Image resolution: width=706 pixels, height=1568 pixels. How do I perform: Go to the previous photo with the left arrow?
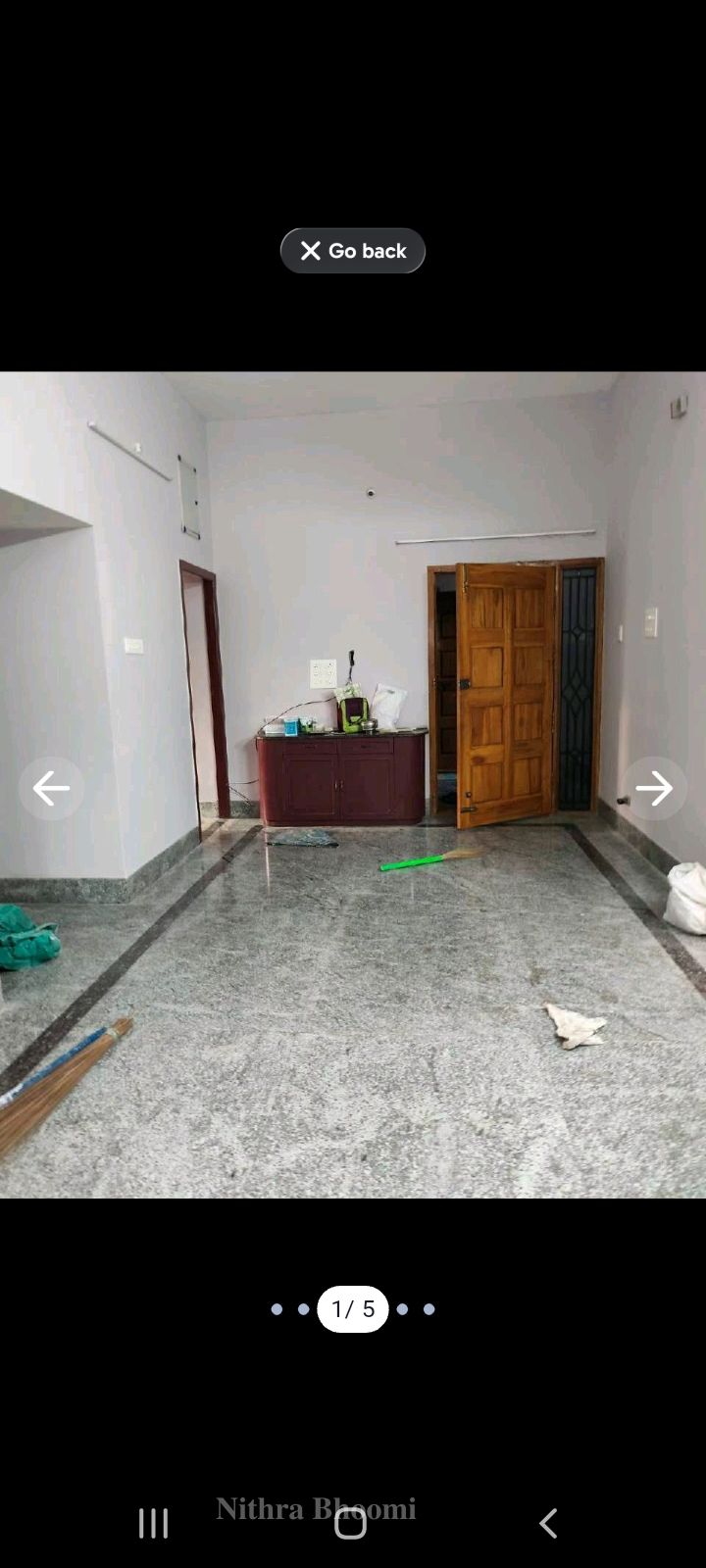click(x=51, y=788)
